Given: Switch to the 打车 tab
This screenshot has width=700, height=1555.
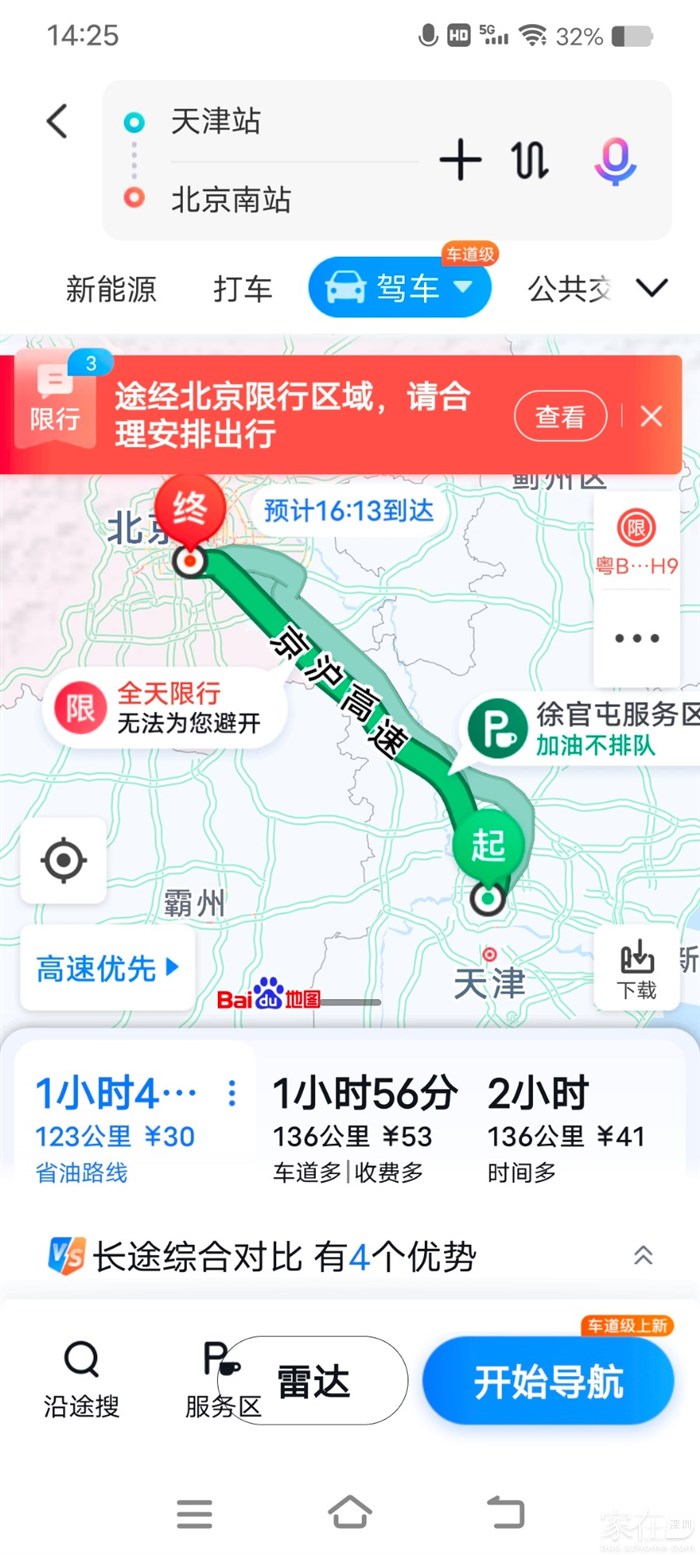Looking at the screenshot, I should click(x=242, y=289).
